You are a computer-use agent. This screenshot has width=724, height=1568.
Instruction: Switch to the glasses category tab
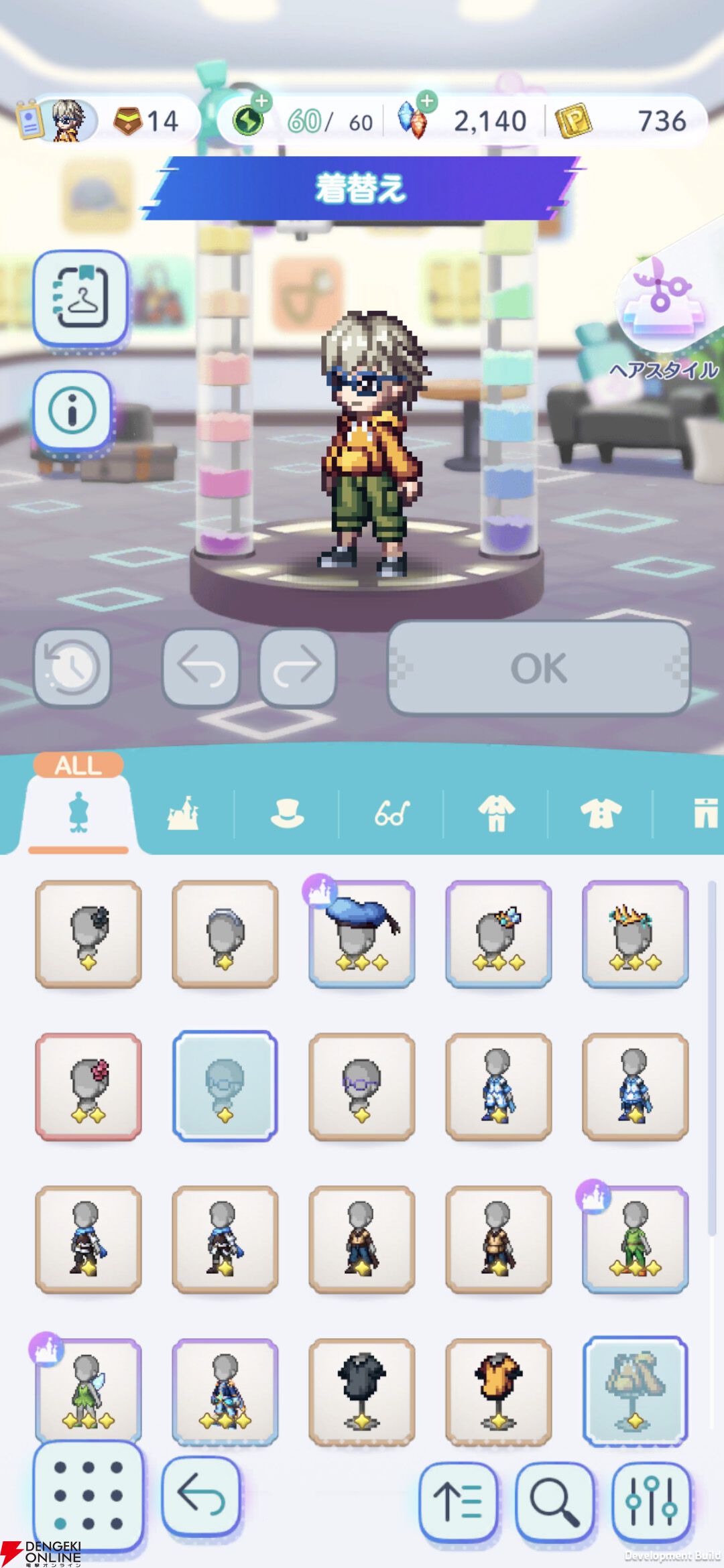tap(391, 813)
